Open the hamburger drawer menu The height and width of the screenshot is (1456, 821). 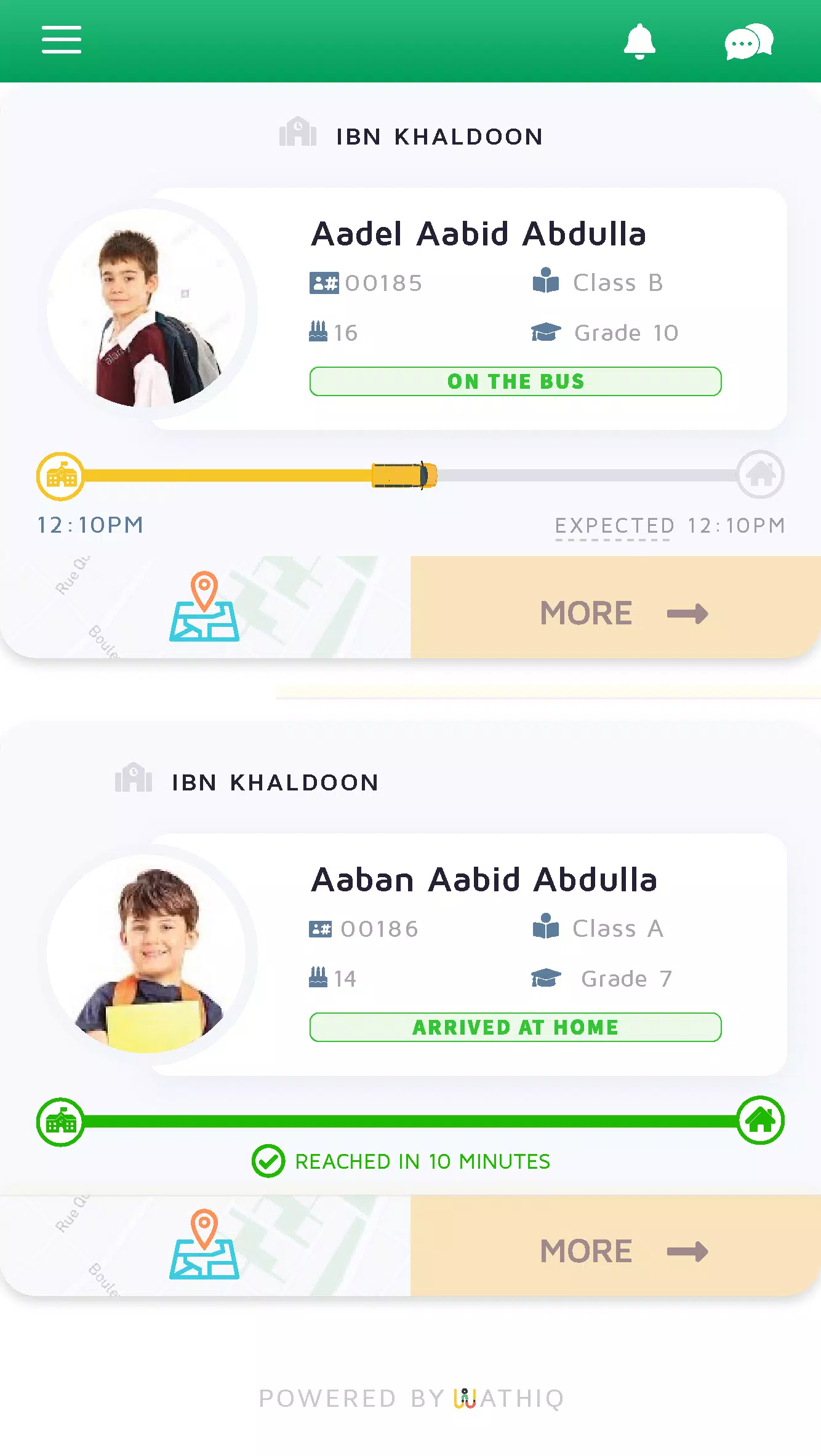(x=62, y=40)
